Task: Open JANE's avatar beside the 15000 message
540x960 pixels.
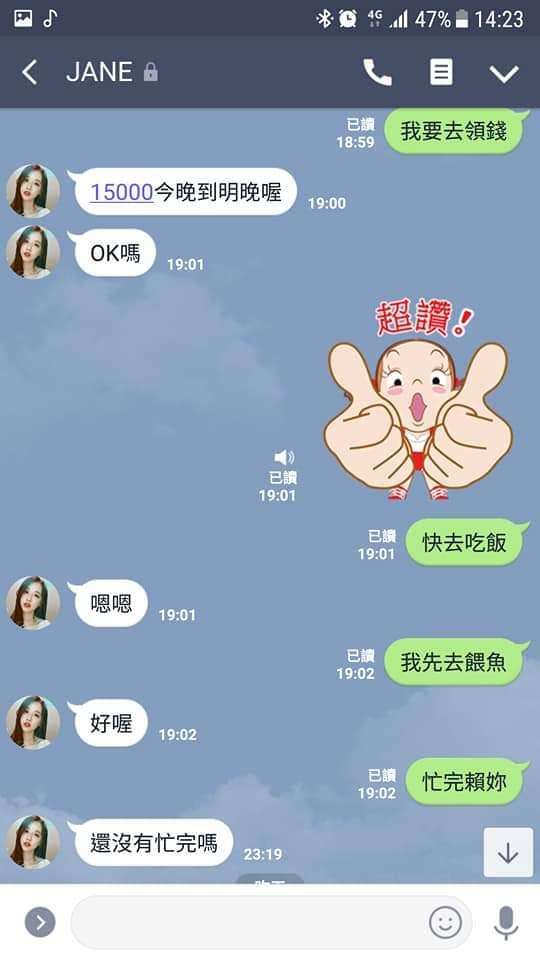Action: tap(33, 191)
